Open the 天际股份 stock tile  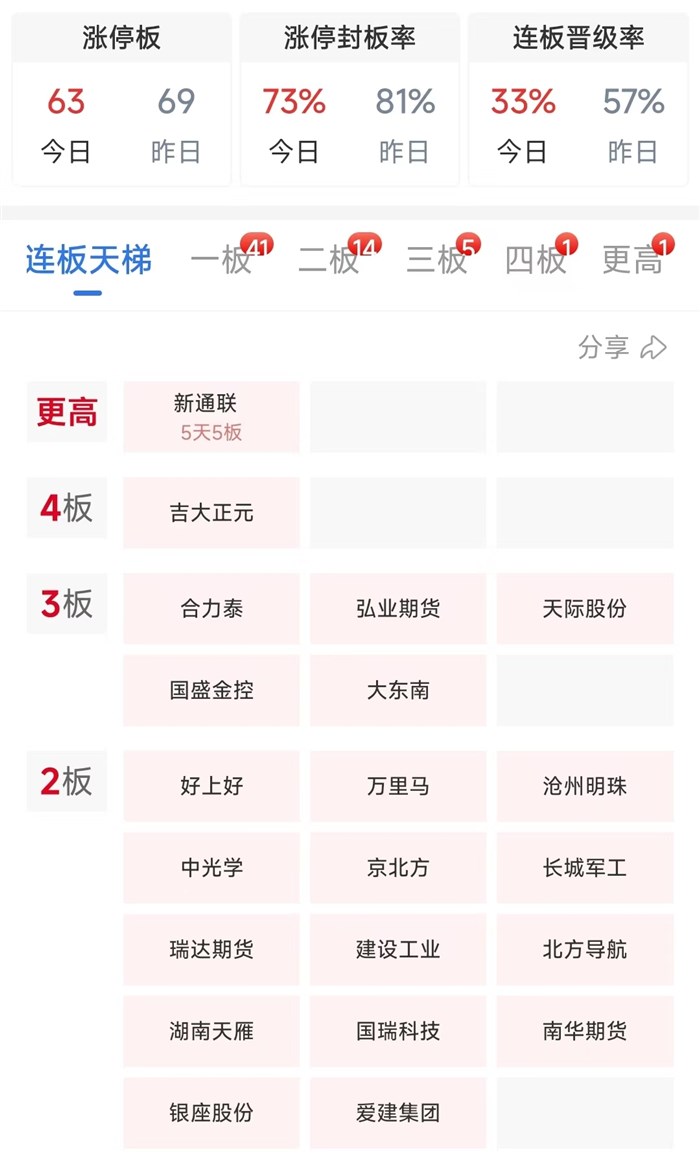click(585, 608)
